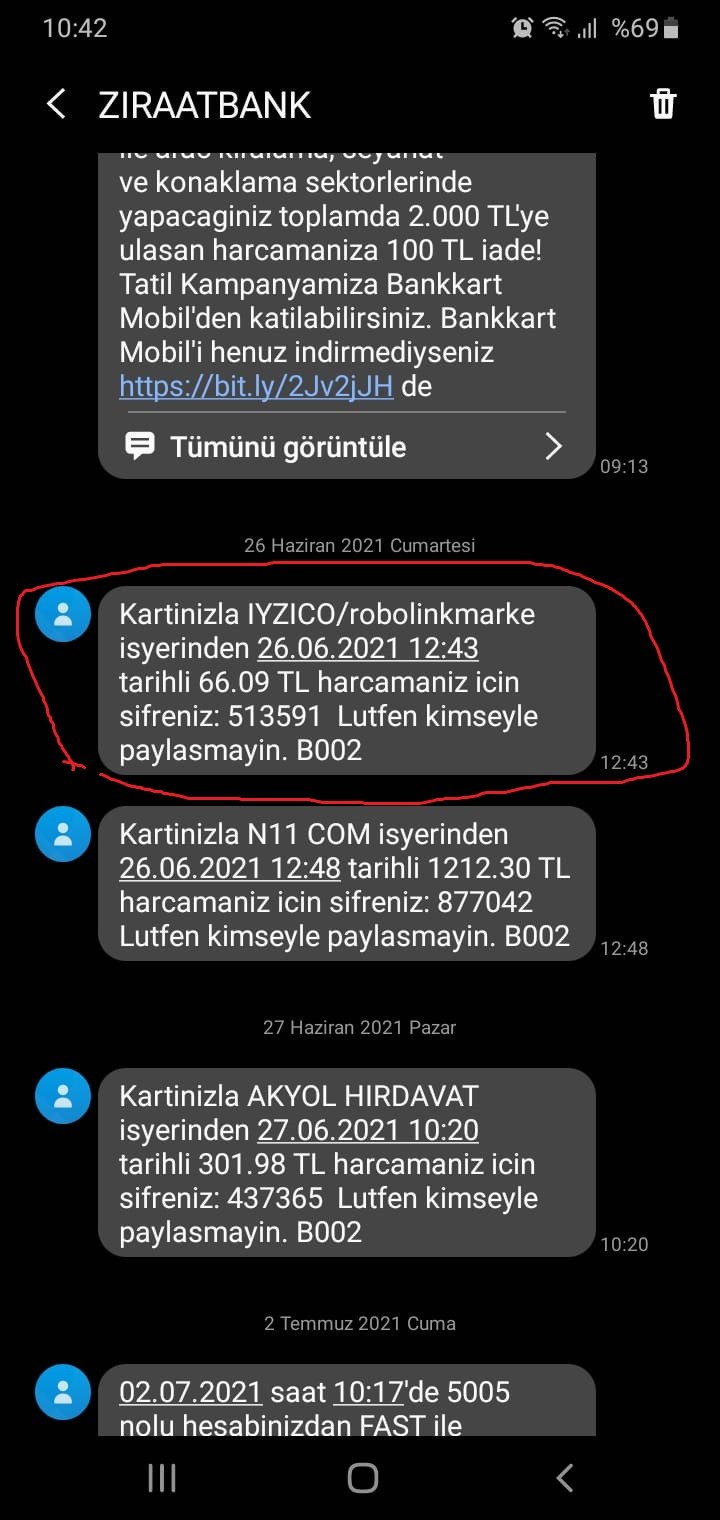This screenshot has height=1520, width=720.
Task: Tap the alarm clock icon in status bar
Action: tap(522, 27)
